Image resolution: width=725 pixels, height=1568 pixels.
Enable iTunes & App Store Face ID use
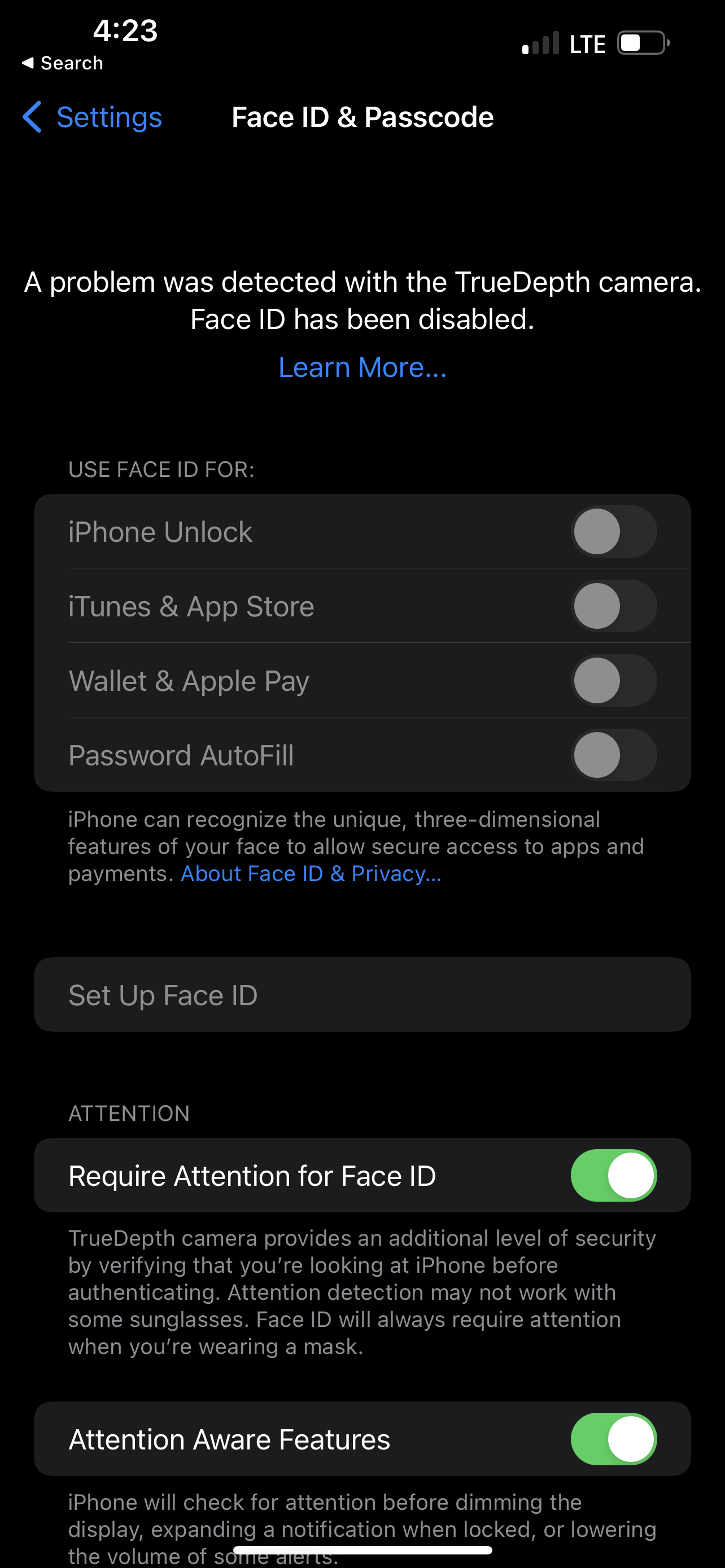[x=614, y=606]
